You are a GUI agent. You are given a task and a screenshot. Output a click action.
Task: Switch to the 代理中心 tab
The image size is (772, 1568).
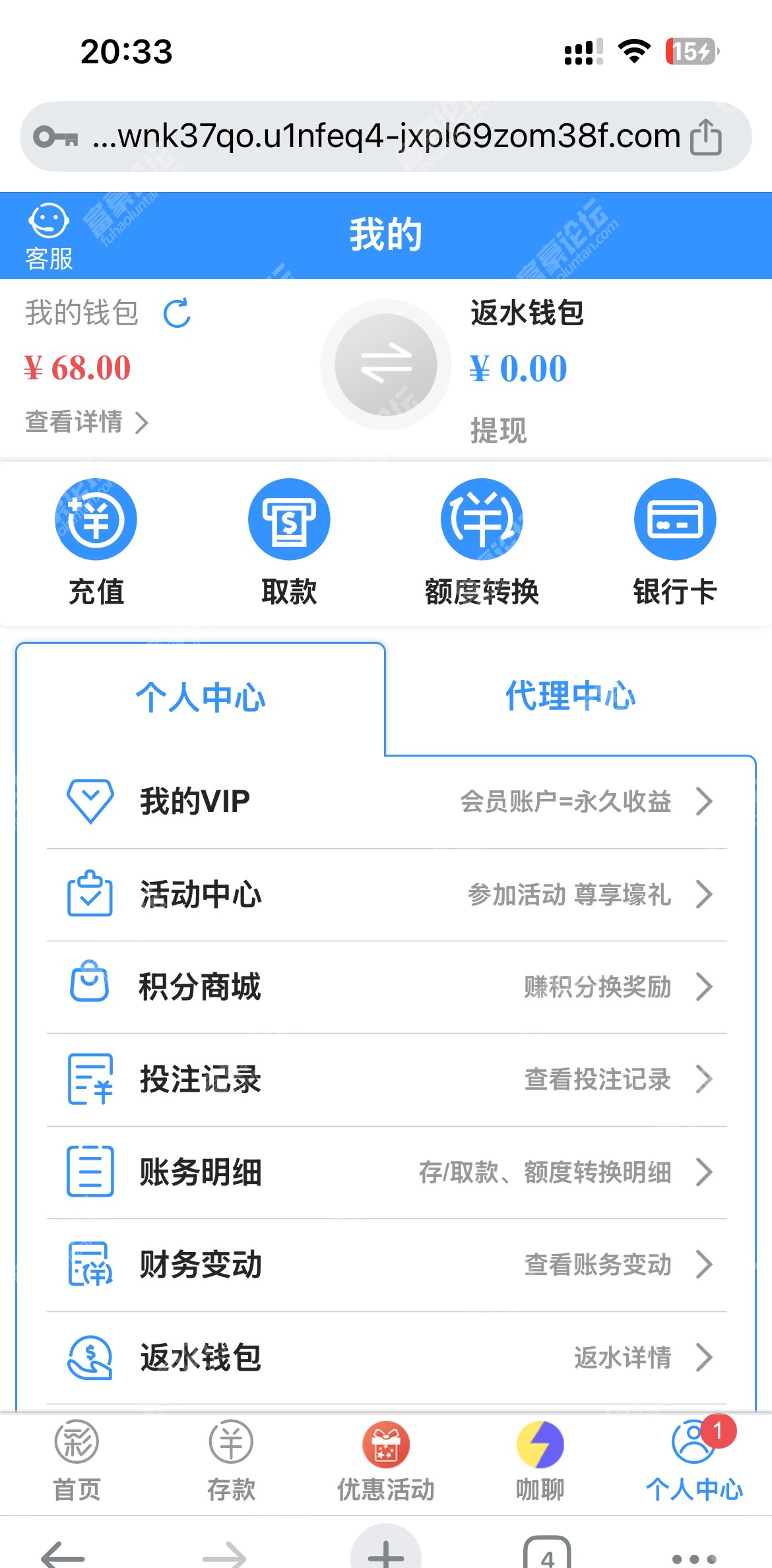(x=571, y=697)
